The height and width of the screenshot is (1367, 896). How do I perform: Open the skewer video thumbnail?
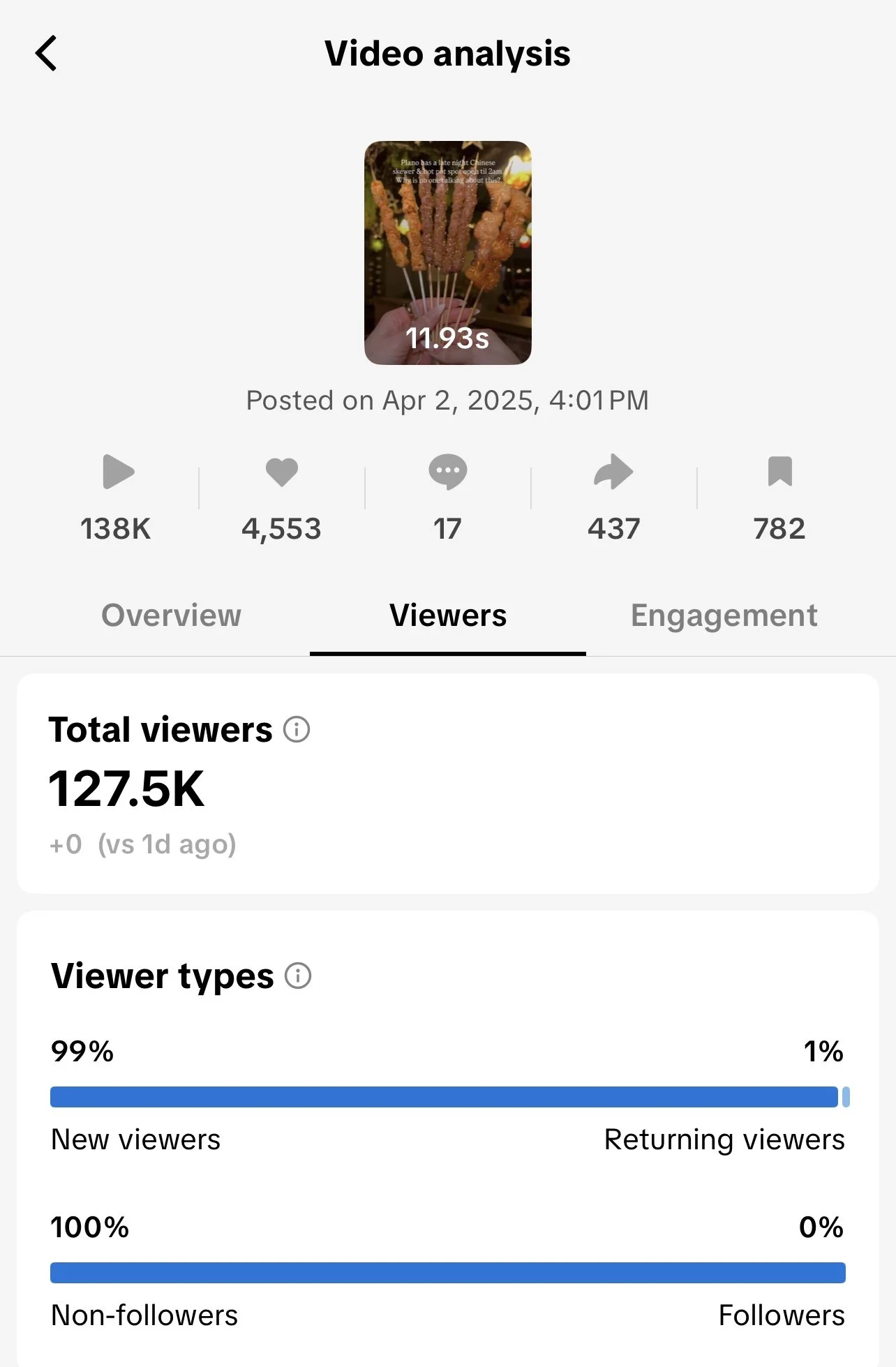(447, 253)
